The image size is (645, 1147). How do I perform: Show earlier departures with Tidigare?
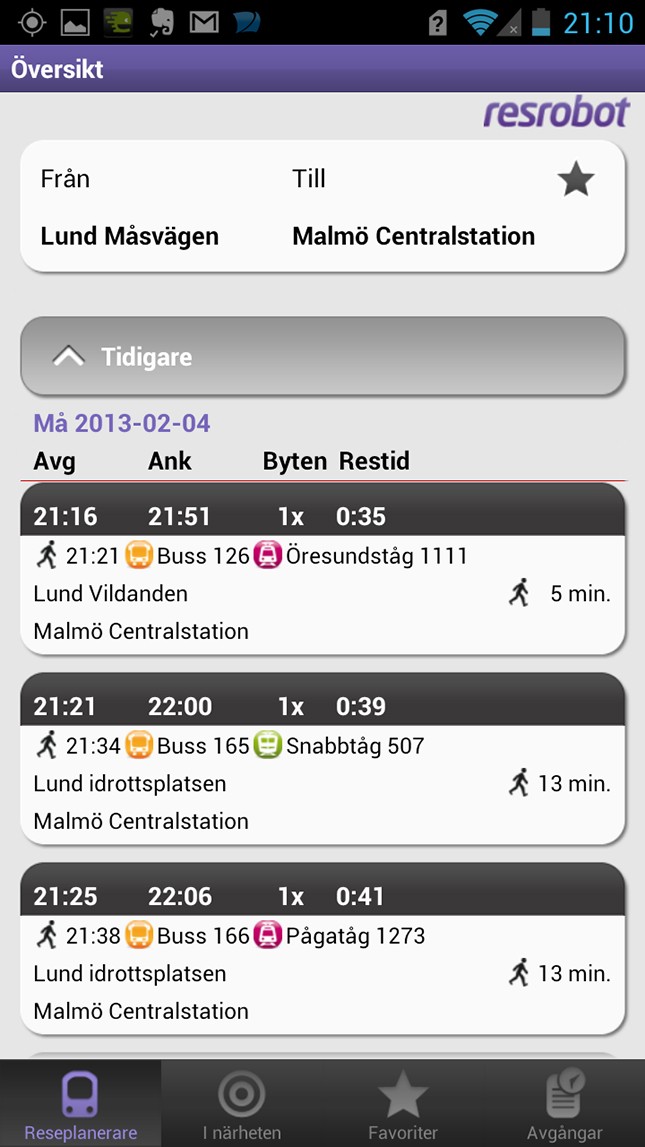point(322,357)
